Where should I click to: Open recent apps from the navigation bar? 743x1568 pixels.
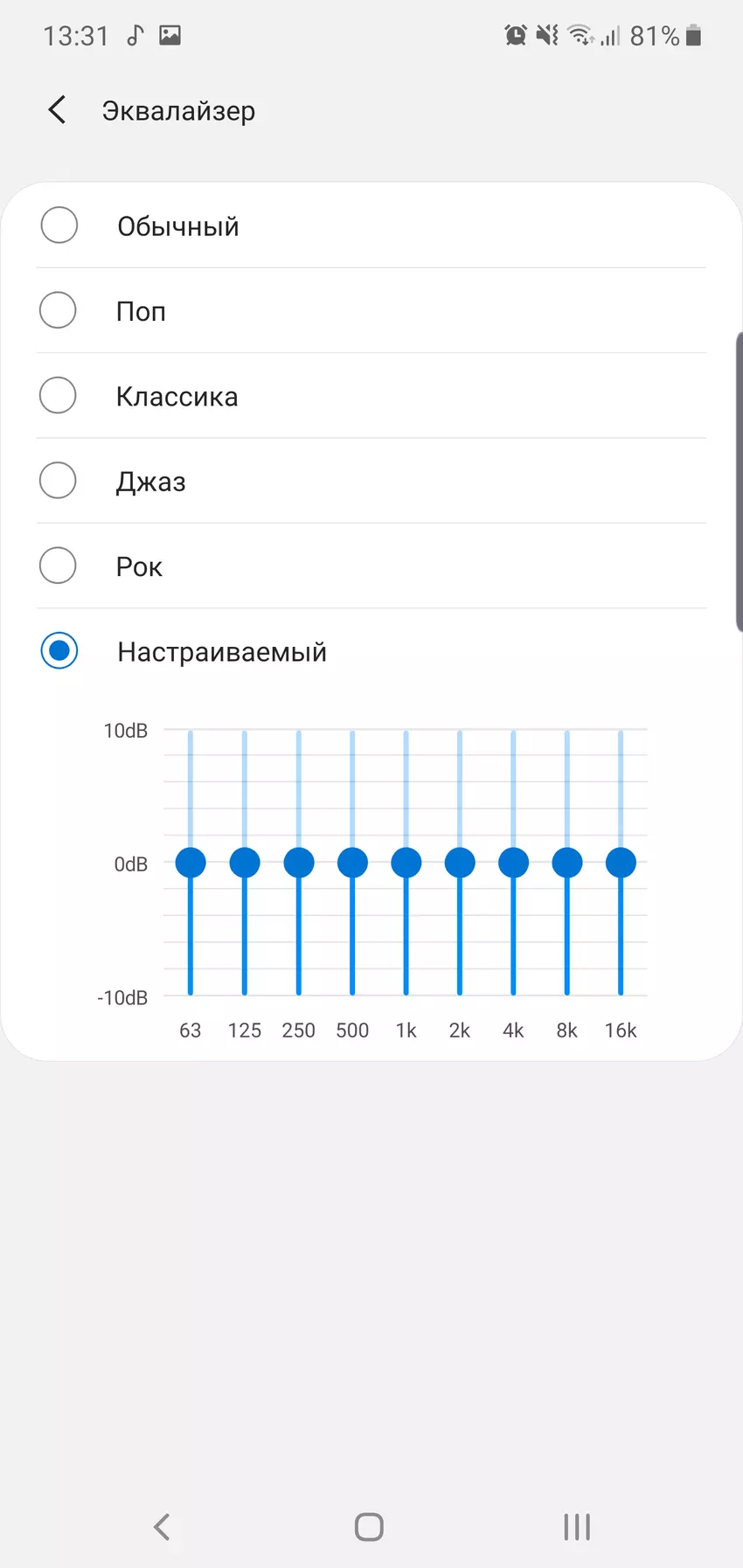[x=577, y=1527]
